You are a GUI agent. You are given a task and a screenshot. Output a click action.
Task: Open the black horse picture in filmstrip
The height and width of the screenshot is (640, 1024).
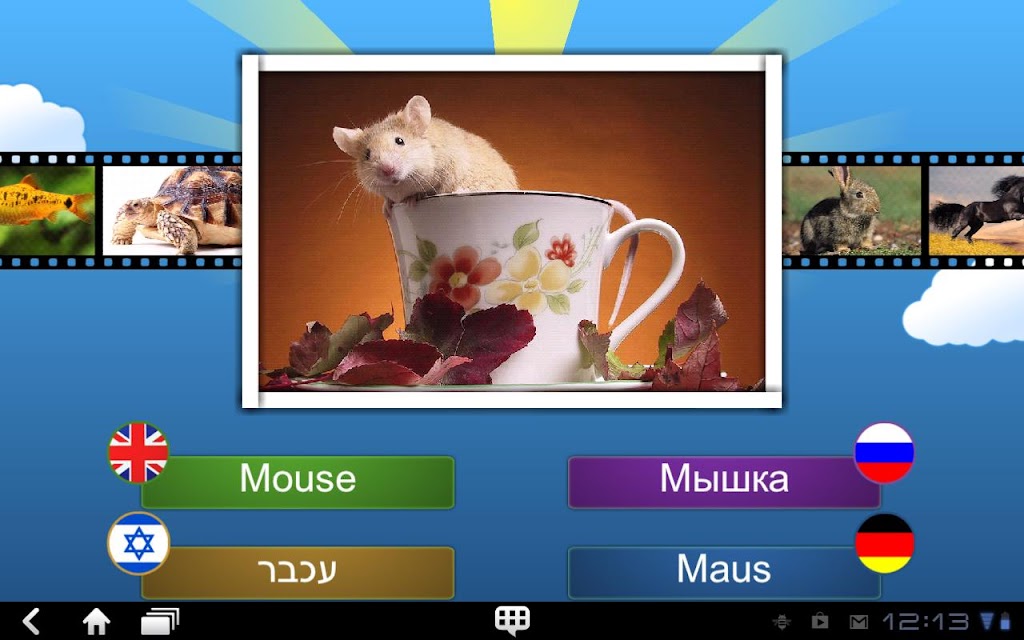(x=976, y=208)
